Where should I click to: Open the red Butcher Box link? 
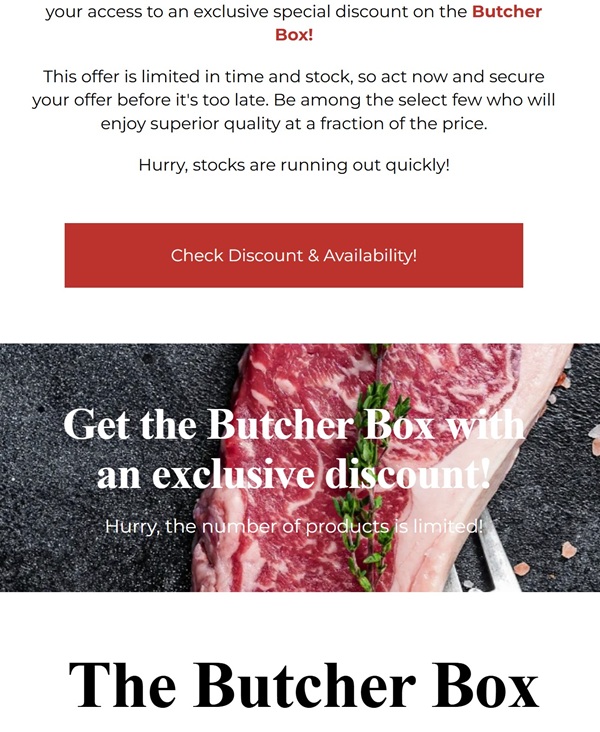click(x=506, y=13)
